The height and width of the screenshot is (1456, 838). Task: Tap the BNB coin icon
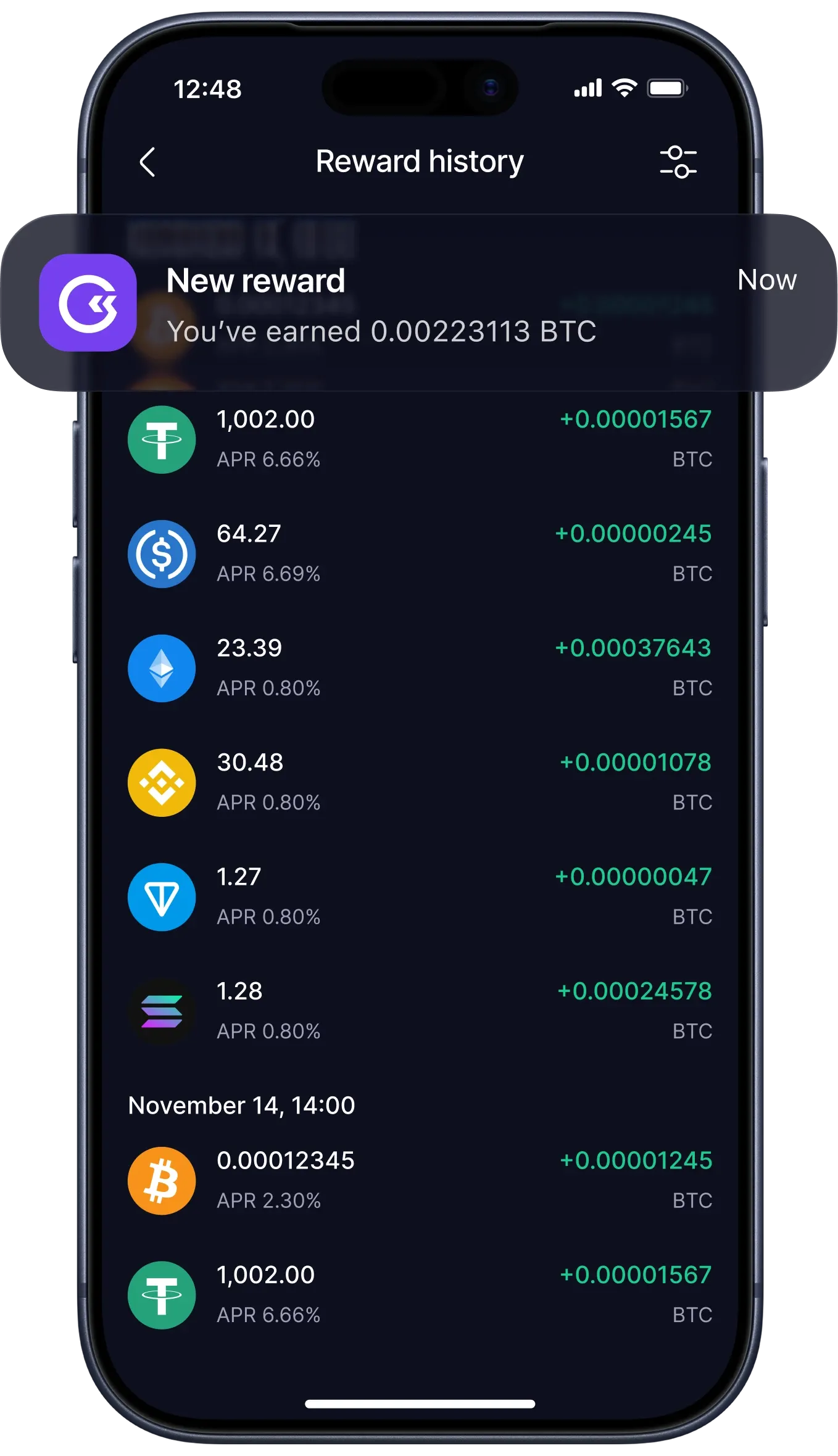161,782
